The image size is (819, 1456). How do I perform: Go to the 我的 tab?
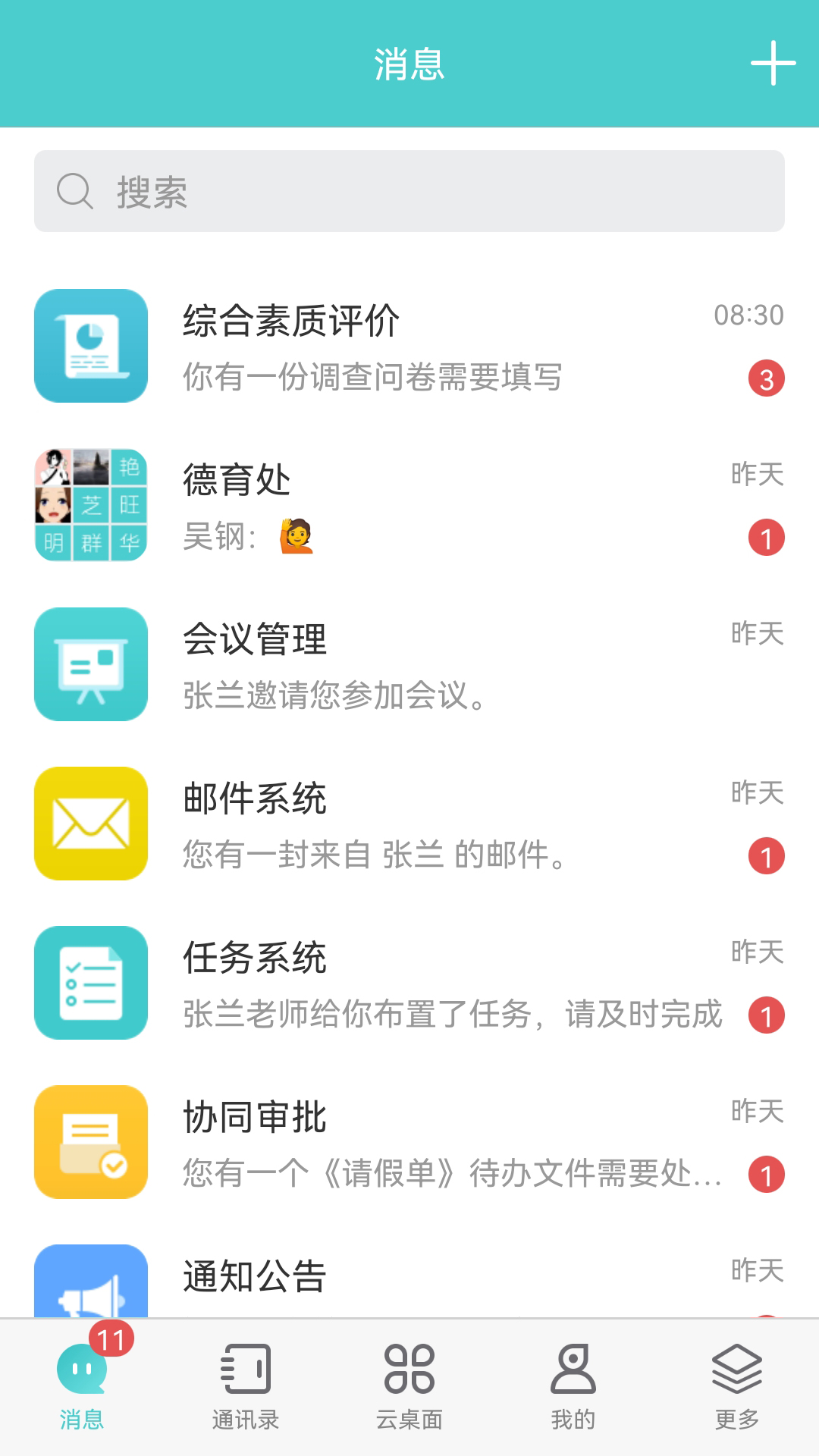click(x=573, y=1386)
